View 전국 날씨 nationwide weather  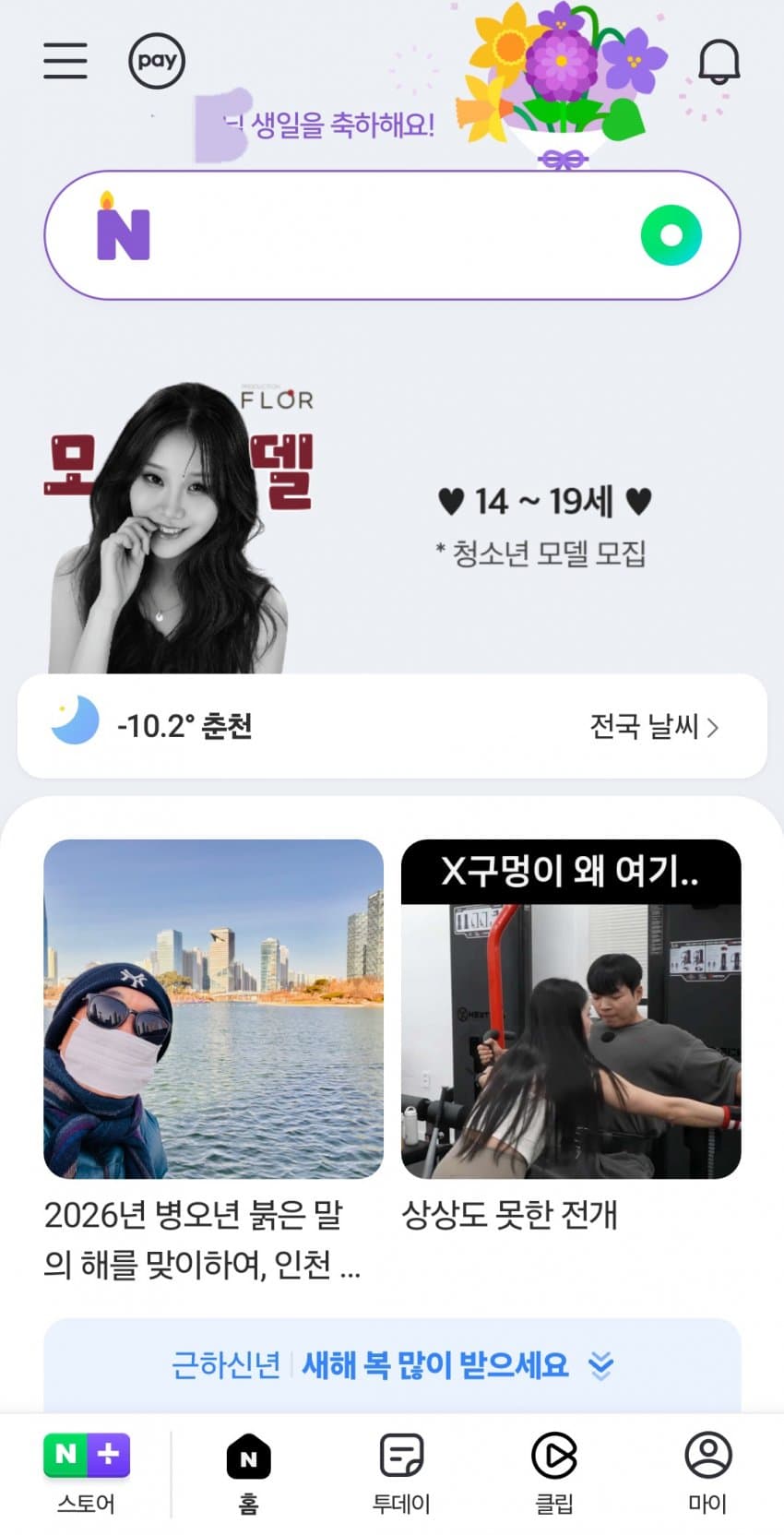(654, 727)
